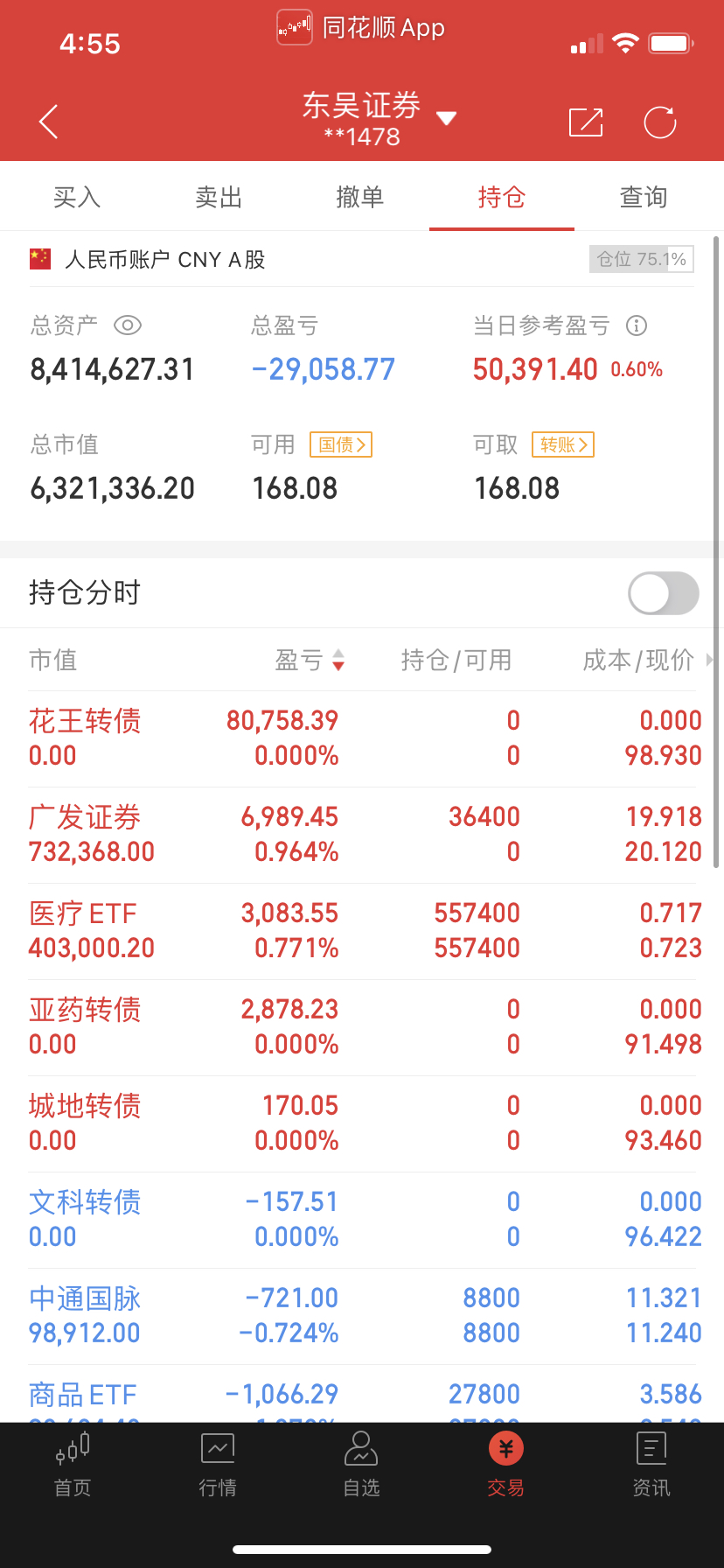The width and height of the screenshot is (724, 1568).
Task: Hide total assets with the eye icon
Action: [128, 325]
